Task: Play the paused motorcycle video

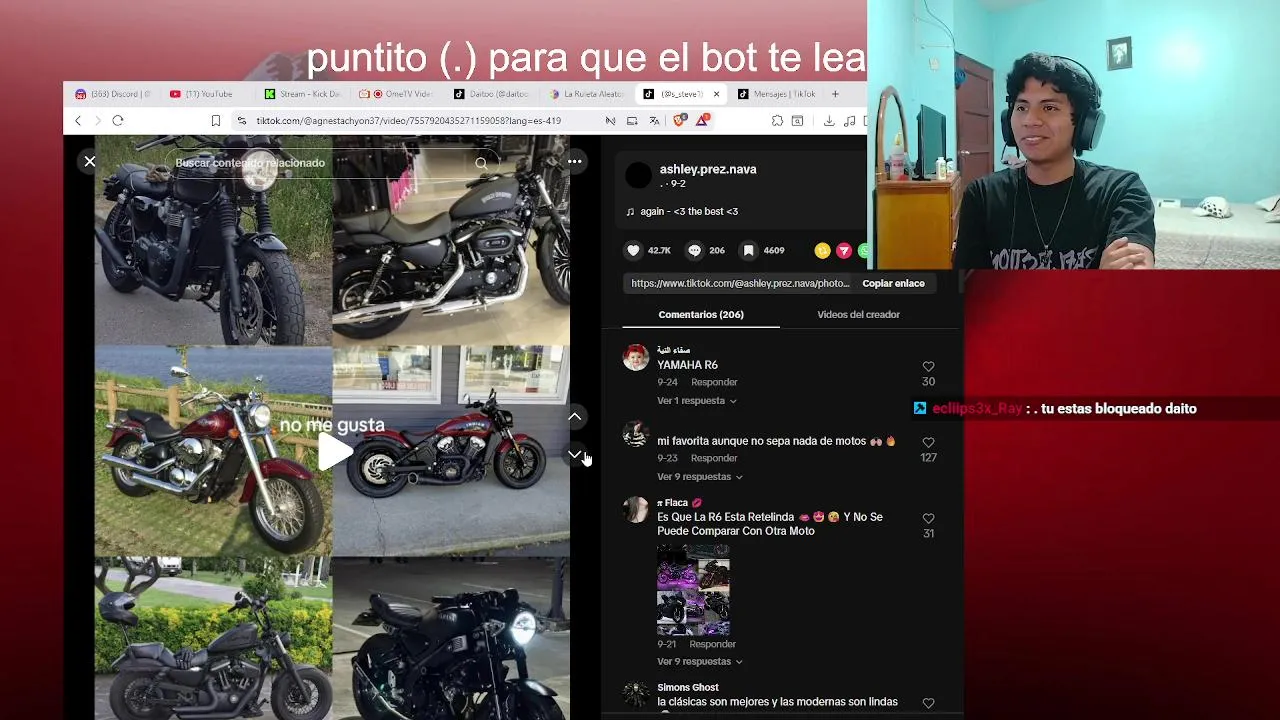Action: tap(334, 452)
